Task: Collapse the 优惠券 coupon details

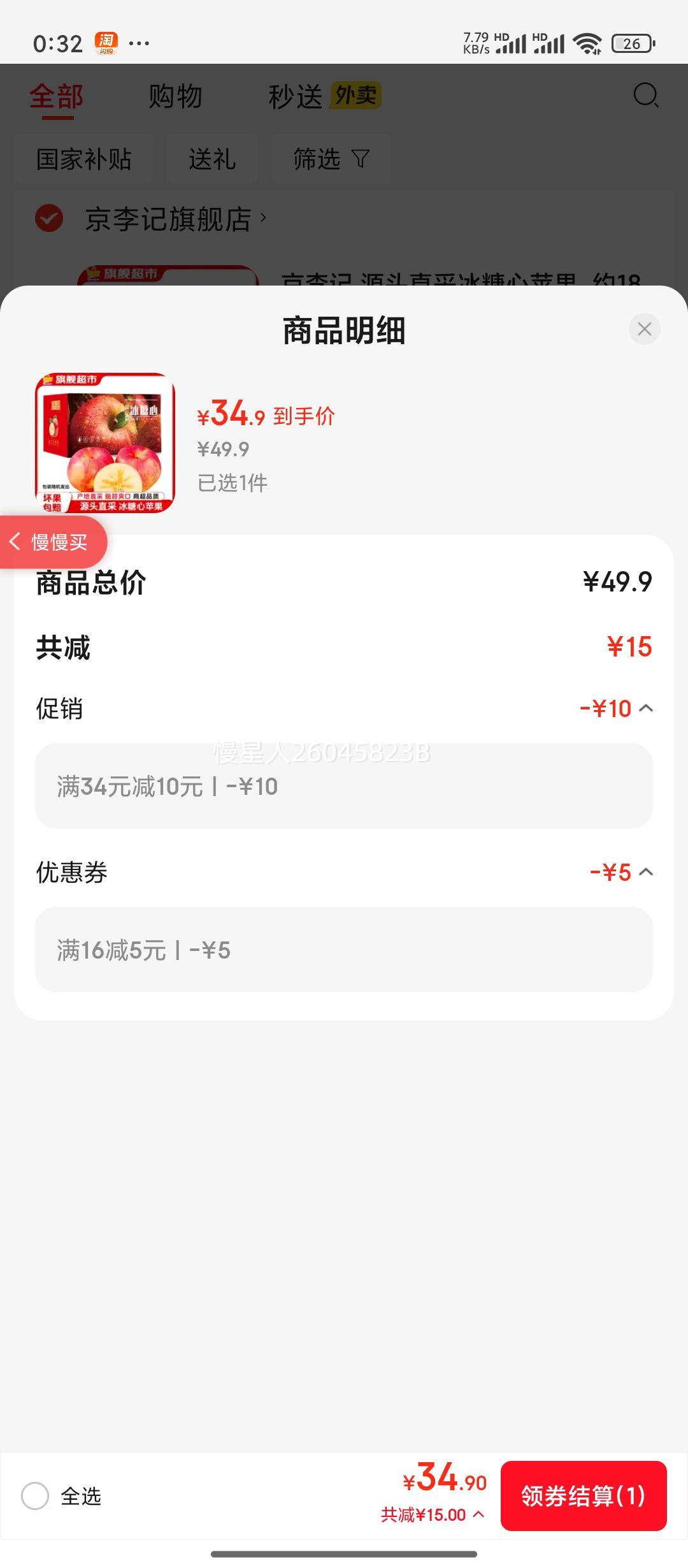Action: [645, 872]
